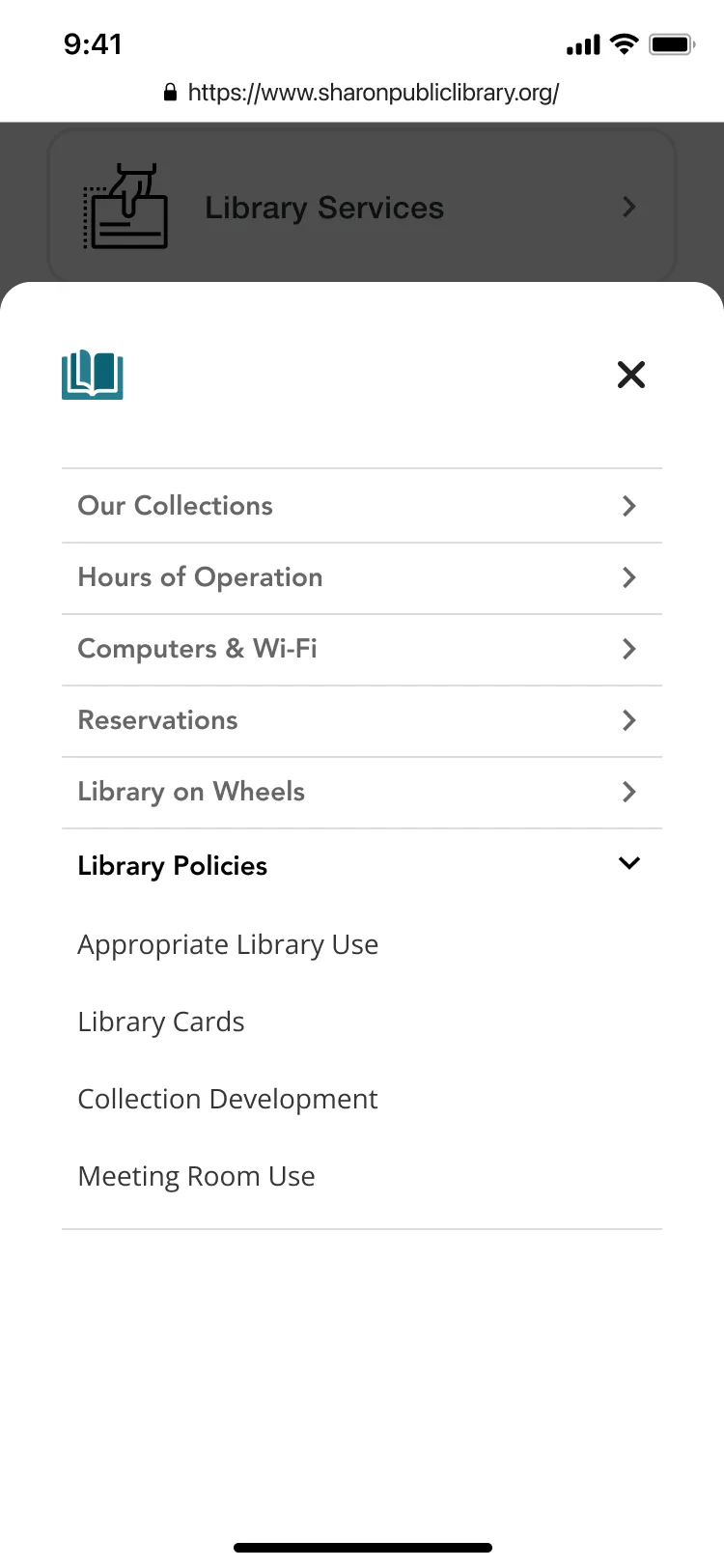Viewport: 724px width, 1568px height.
Task: Go to Computers & Wi-Fi
Action: coord(362,649)
